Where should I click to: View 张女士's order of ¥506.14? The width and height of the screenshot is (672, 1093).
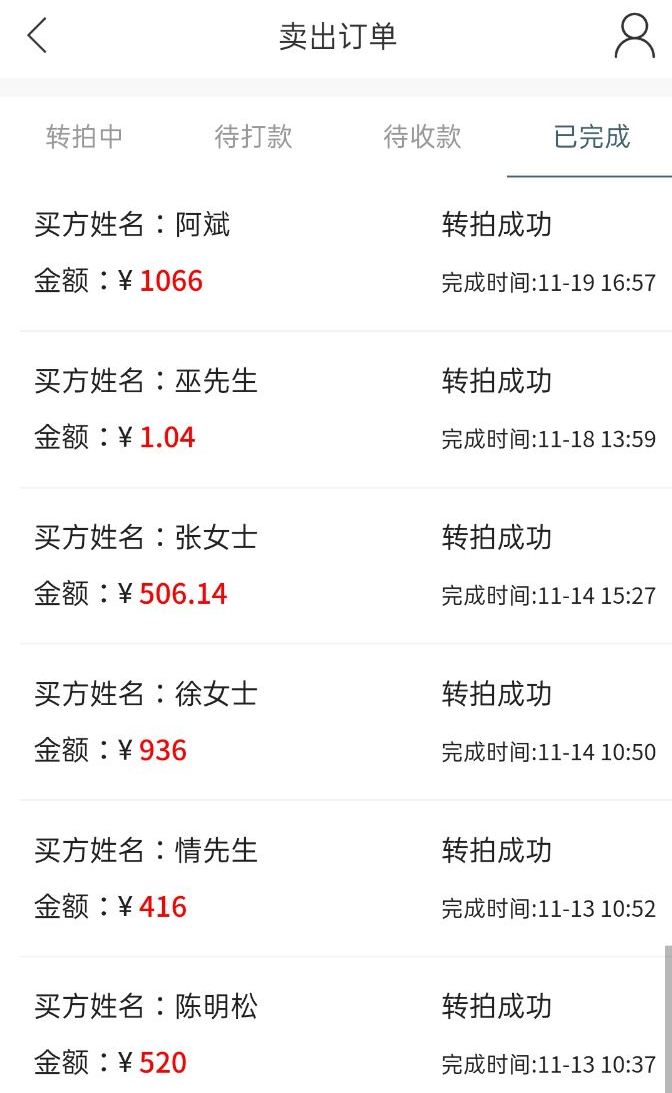point(336,566)
